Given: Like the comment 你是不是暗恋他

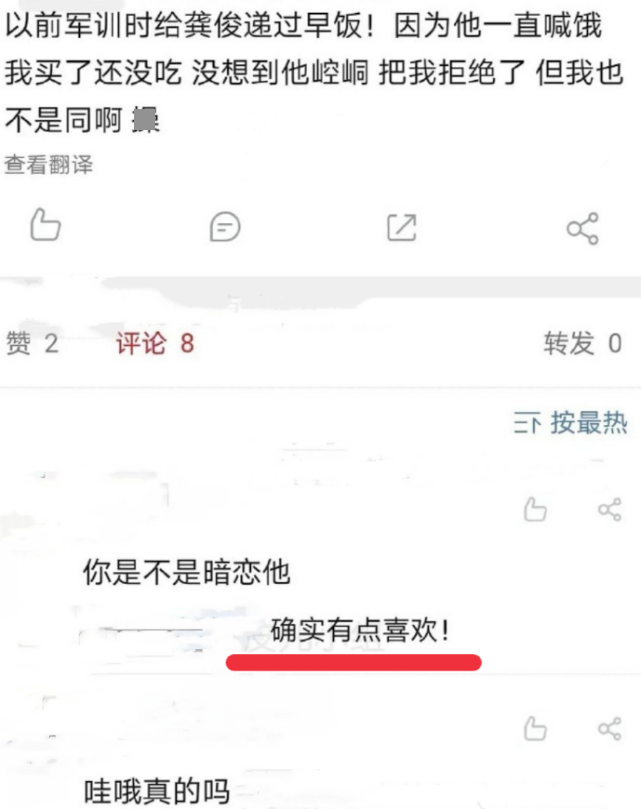Looking at the screenshot, I should pos(535,510).
